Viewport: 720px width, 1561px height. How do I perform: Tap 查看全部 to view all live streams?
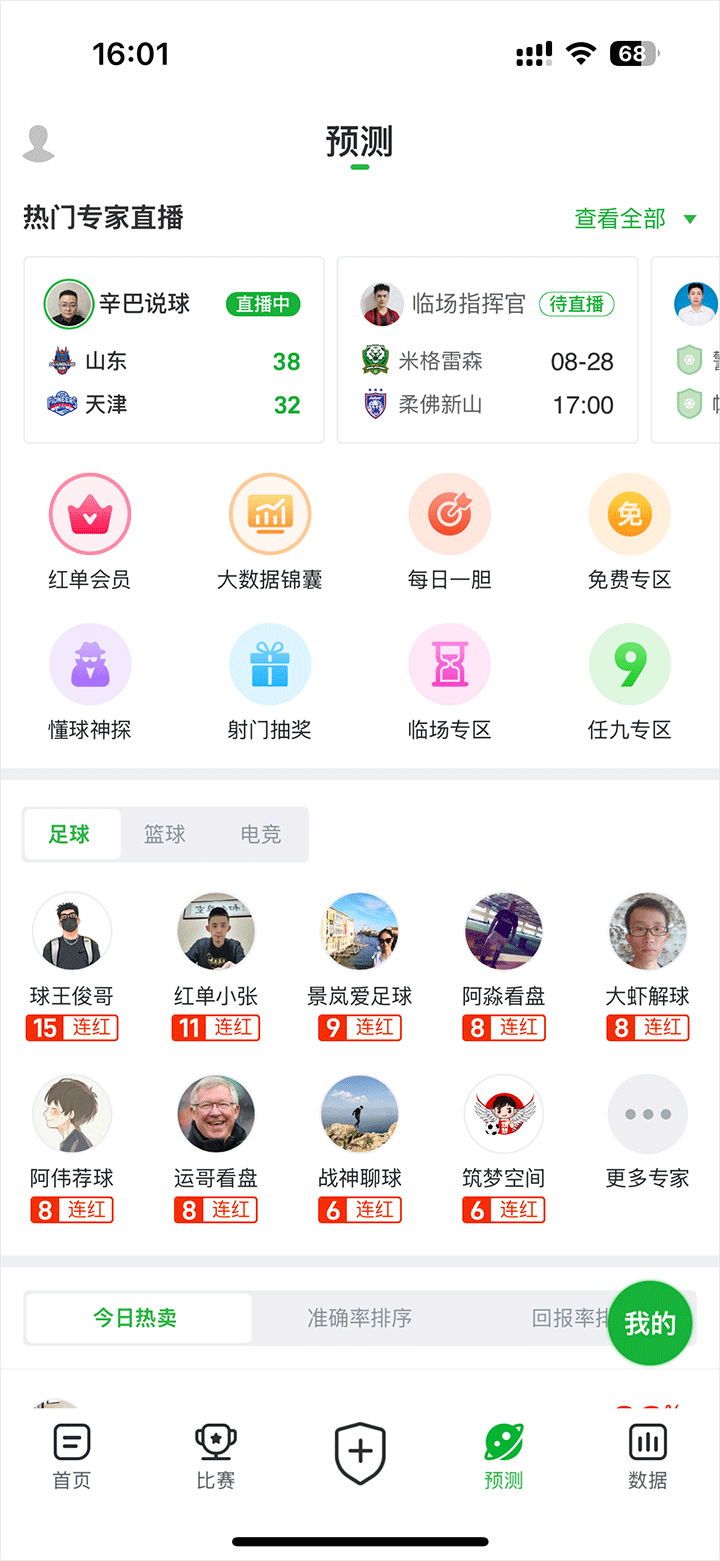634,219
